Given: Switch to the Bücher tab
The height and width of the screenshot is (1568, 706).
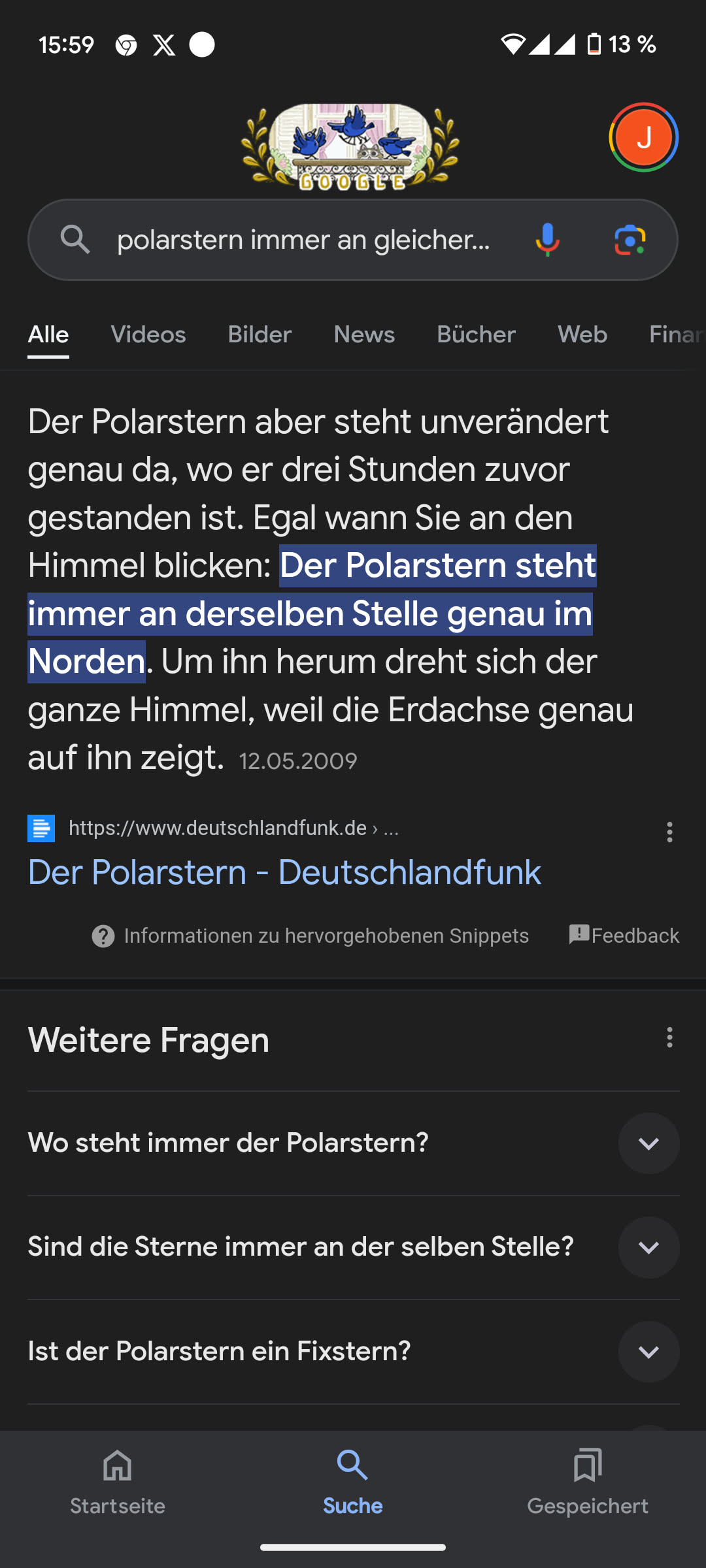Looking at the screenshot, I should [x=476, y=335].
